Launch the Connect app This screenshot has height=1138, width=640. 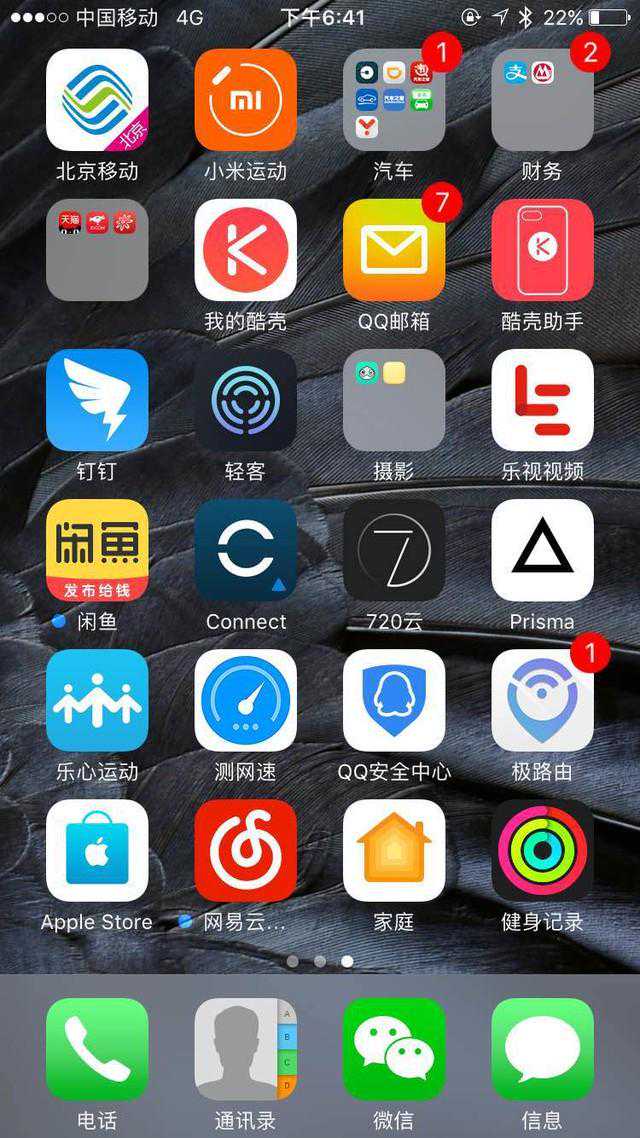point(245,550)
